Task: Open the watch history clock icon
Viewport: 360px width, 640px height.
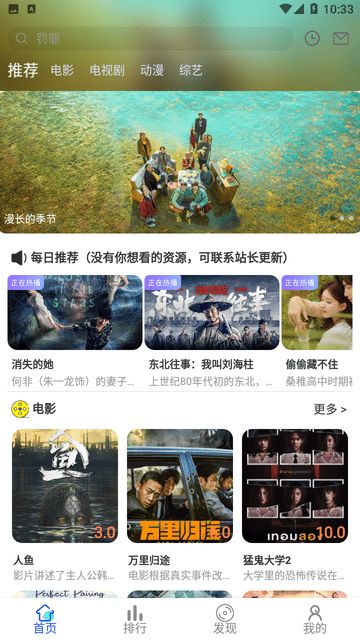Action: [312, 38]
